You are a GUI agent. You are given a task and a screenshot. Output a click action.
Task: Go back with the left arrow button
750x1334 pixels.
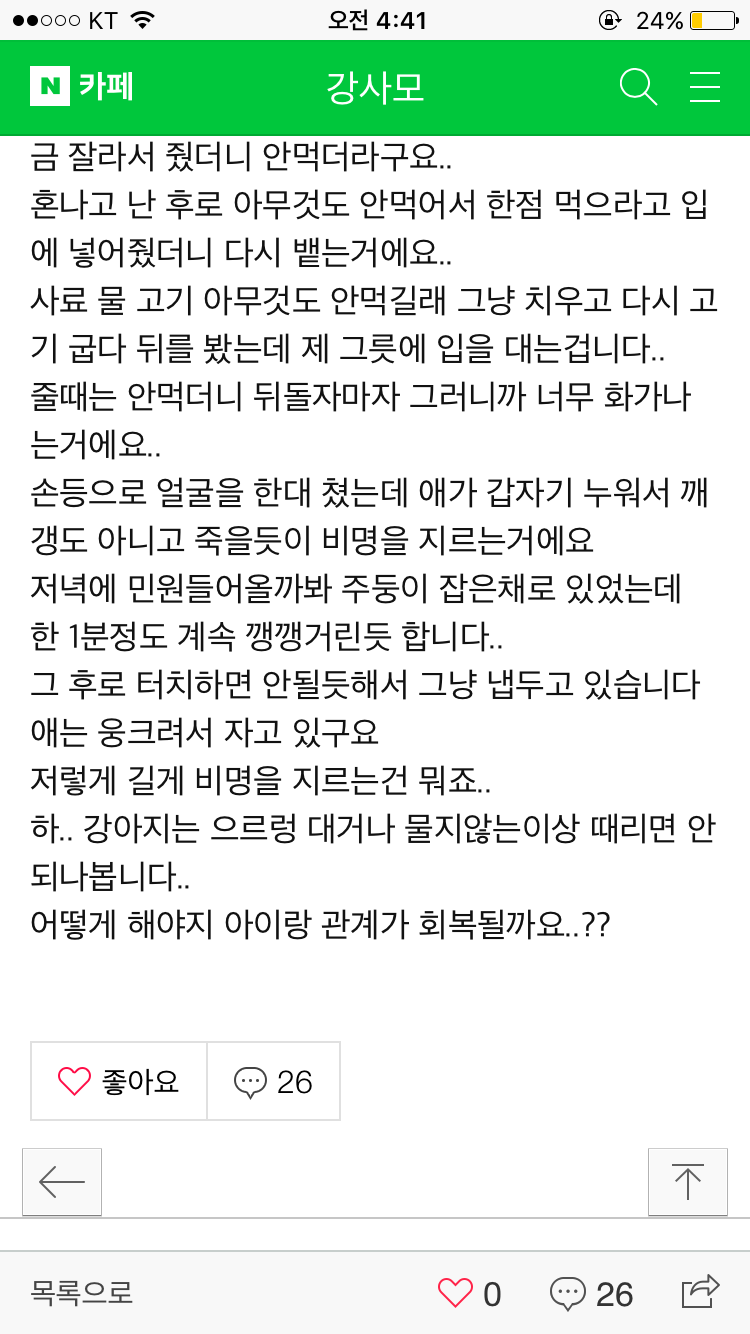coord(62,1181)
